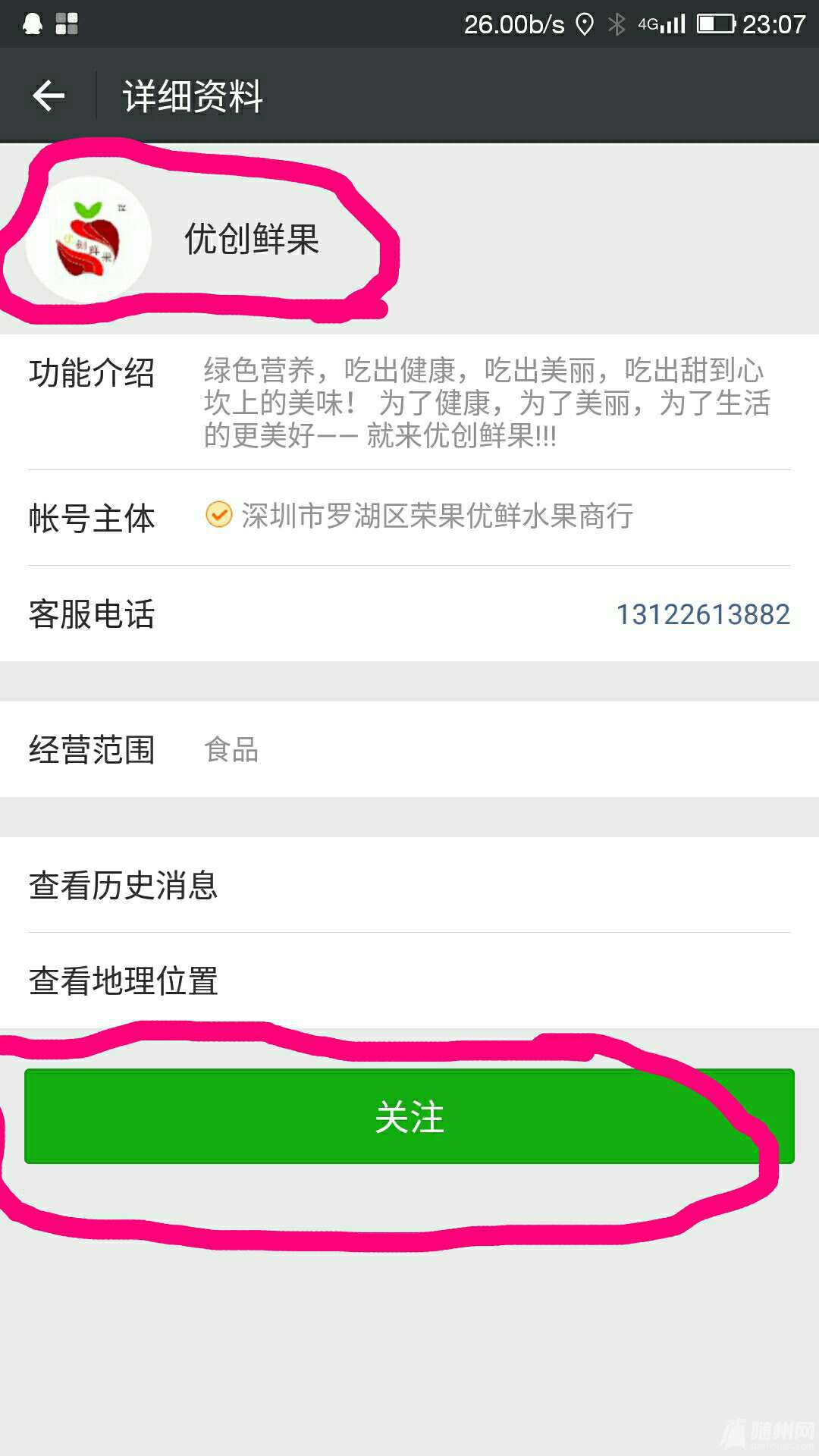Tap the green 关注 follow button
819x1456 pixels.
point(409,1116)
